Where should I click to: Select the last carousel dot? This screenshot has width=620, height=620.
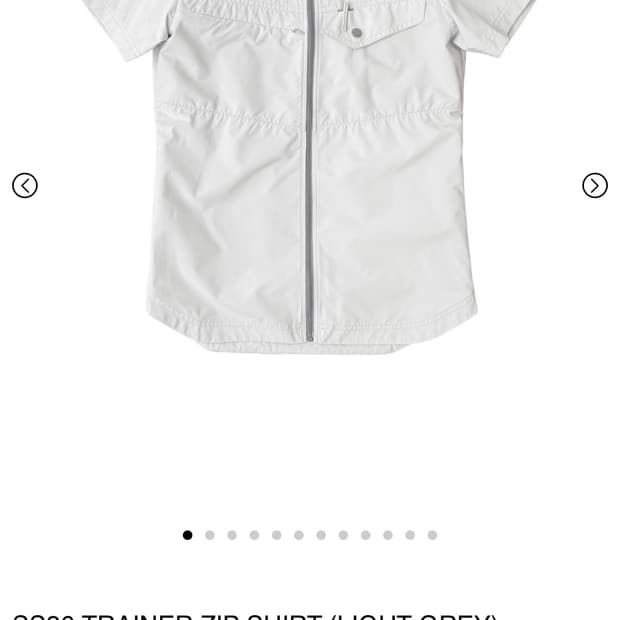(x=432, y=536)
